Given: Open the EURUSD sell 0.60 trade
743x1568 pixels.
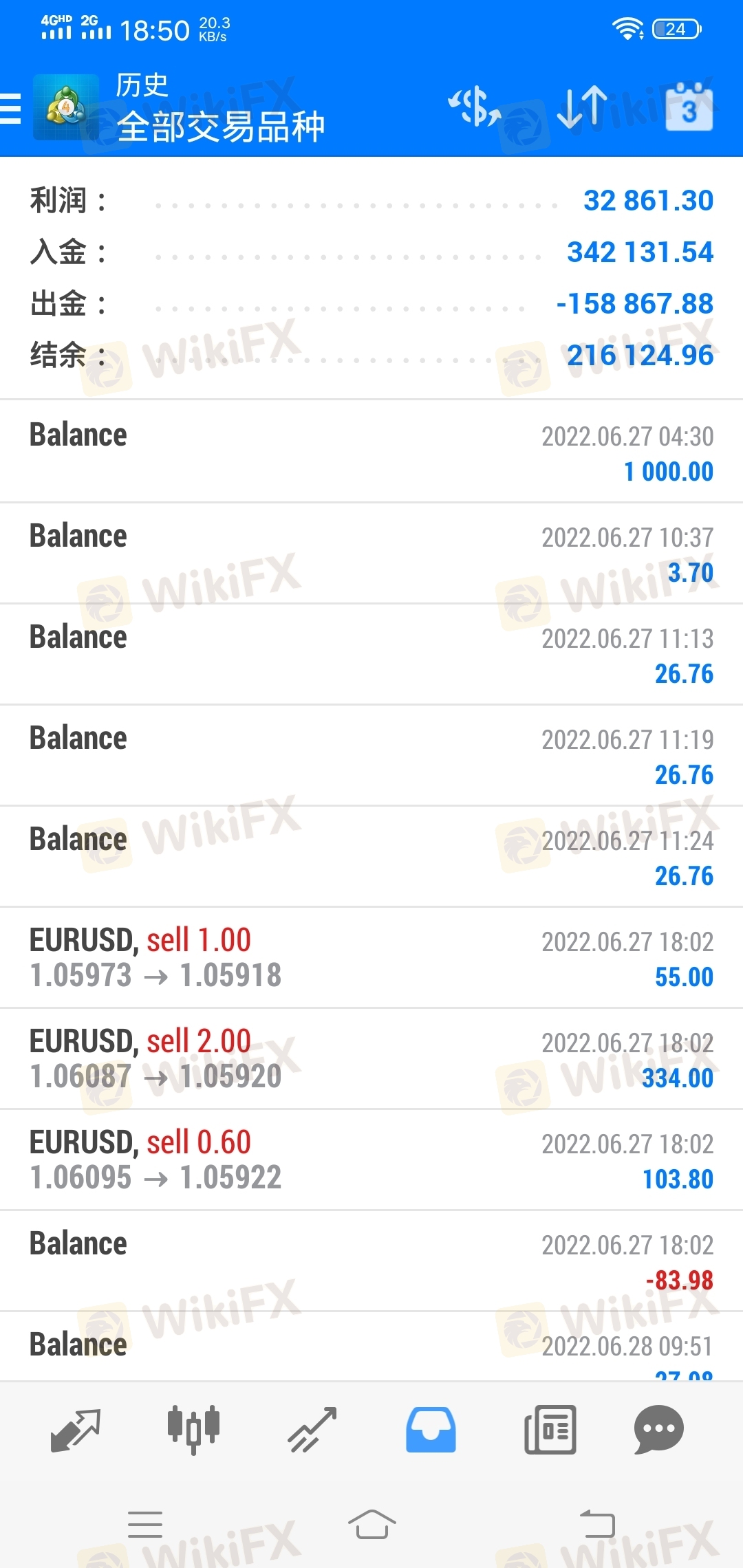Looking at the screenshot, I should pos(371,1159).
